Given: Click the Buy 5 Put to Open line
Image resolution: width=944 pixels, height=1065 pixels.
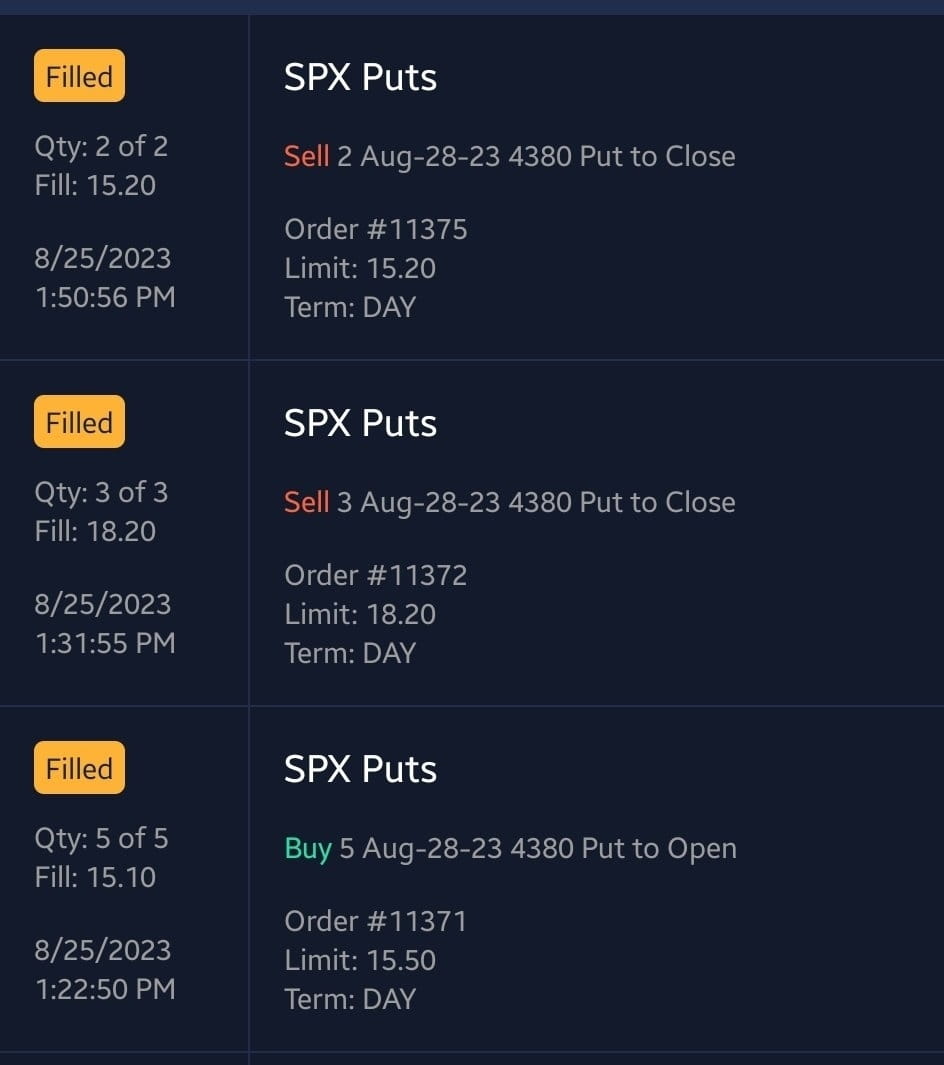Looking at the screenshot, I should coord(509,848).
